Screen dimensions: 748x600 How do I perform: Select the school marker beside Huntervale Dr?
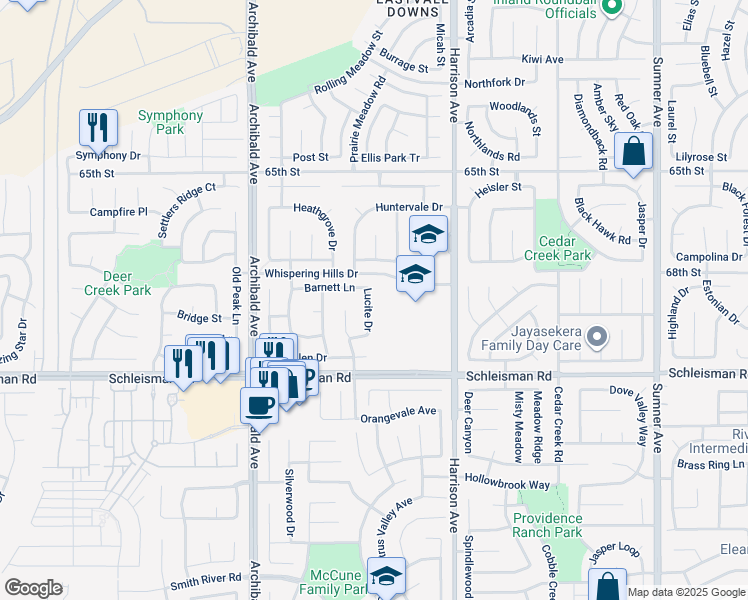coord(428,235)
